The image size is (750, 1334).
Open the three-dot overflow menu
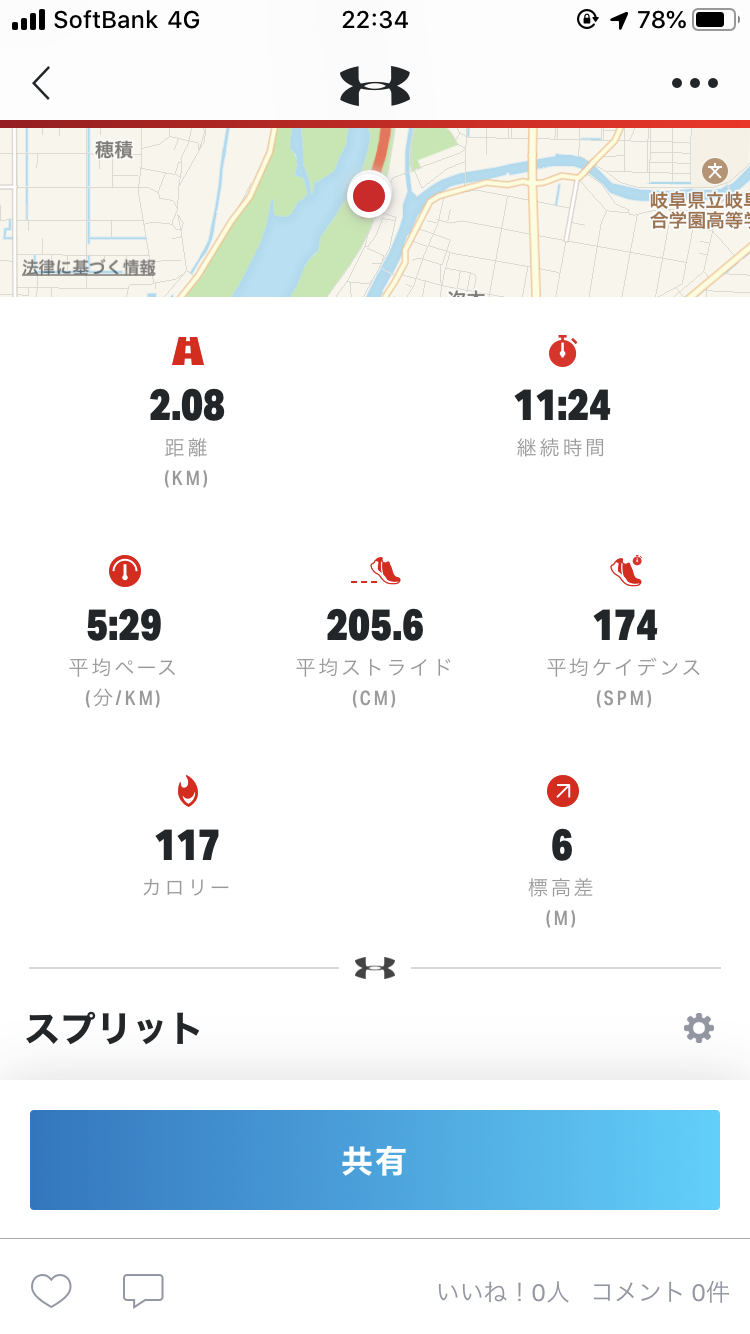pos(695,84)
